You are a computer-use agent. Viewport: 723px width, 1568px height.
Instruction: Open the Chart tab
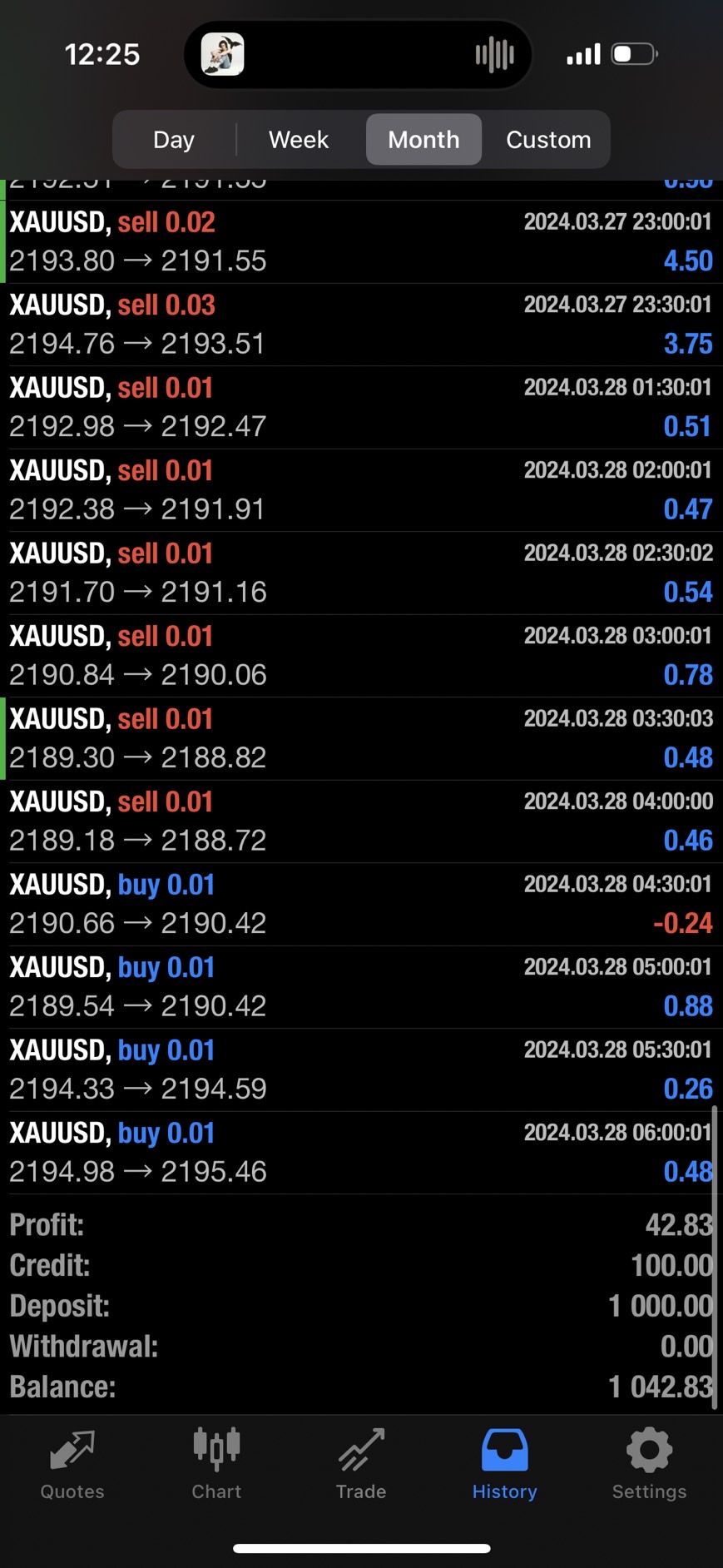[216, 1465]
